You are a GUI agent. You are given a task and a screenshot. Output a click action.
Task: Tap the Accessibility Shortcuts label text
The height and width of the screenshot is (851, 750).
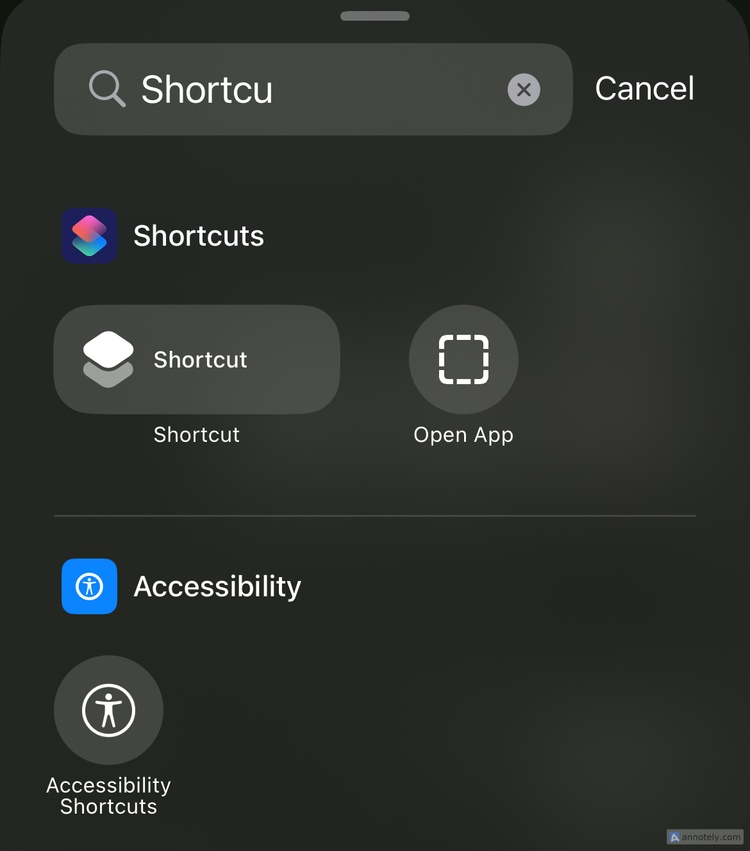(108, 796)
